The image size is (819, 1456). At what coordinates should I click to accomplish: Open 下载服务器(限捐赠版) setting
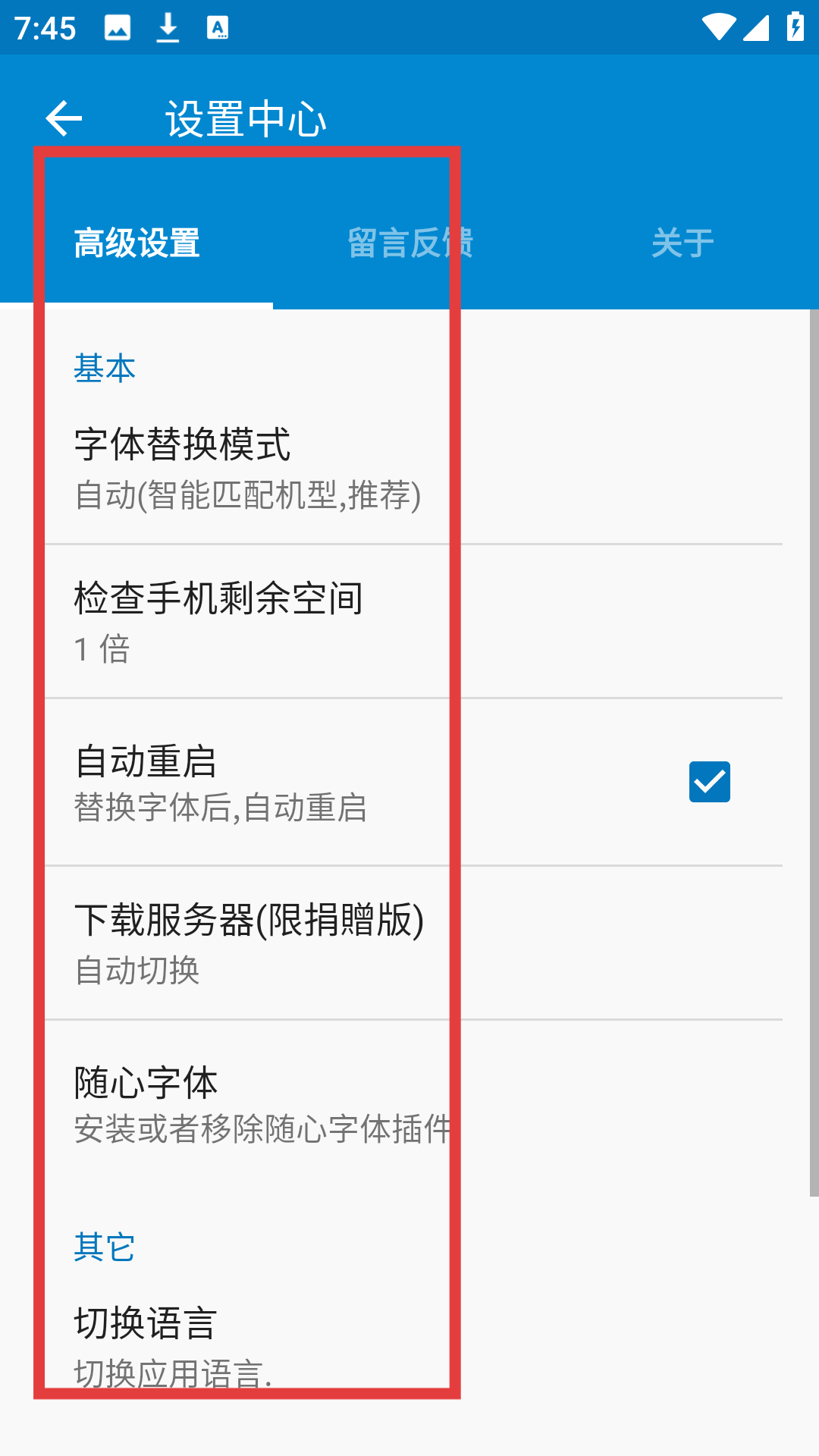pyautogui.click(x=409, y=943)
